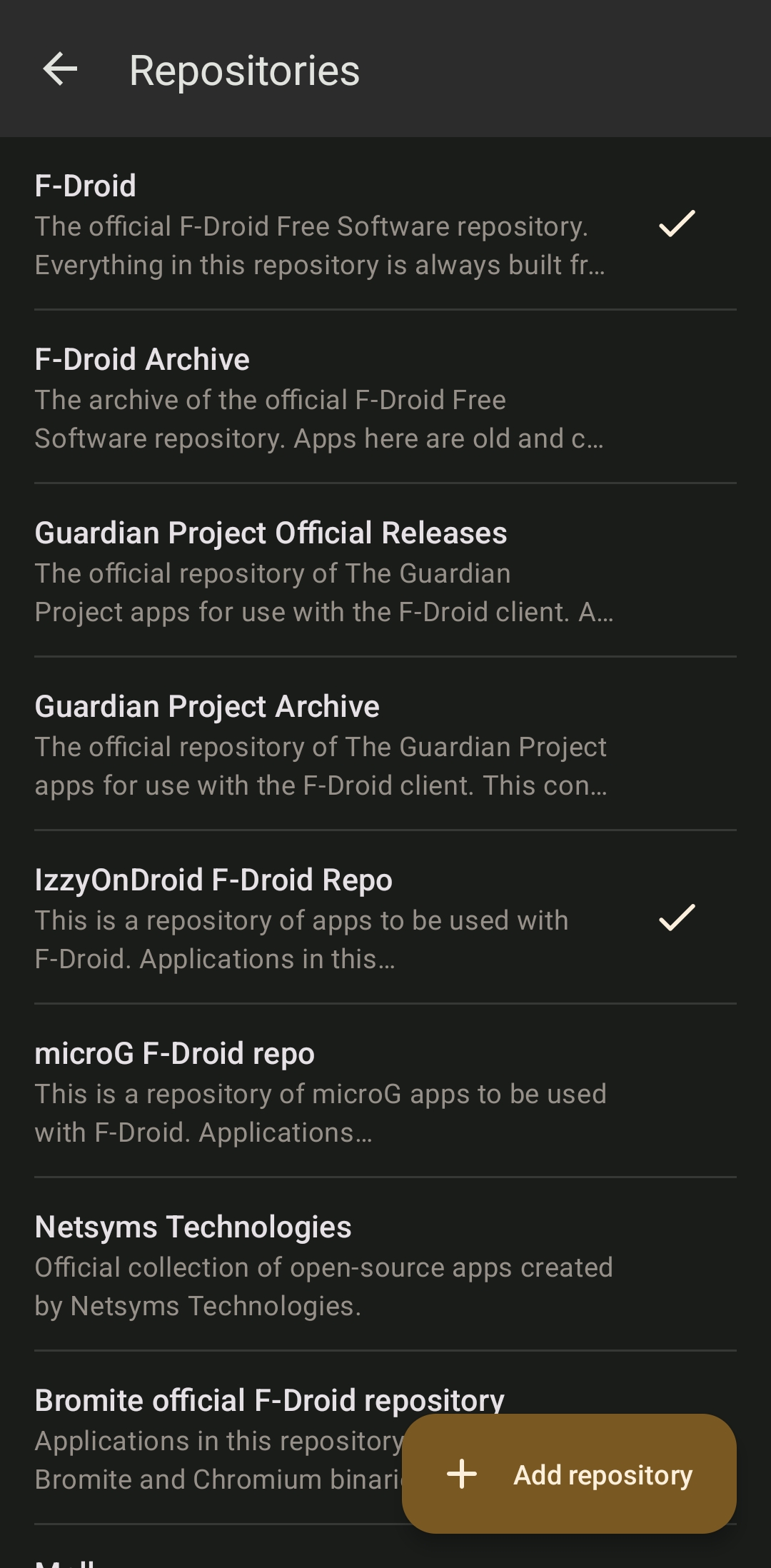Tap the Repositories title in the top bar
Viewport: 771px width, 1568px height.
point(244,69)
